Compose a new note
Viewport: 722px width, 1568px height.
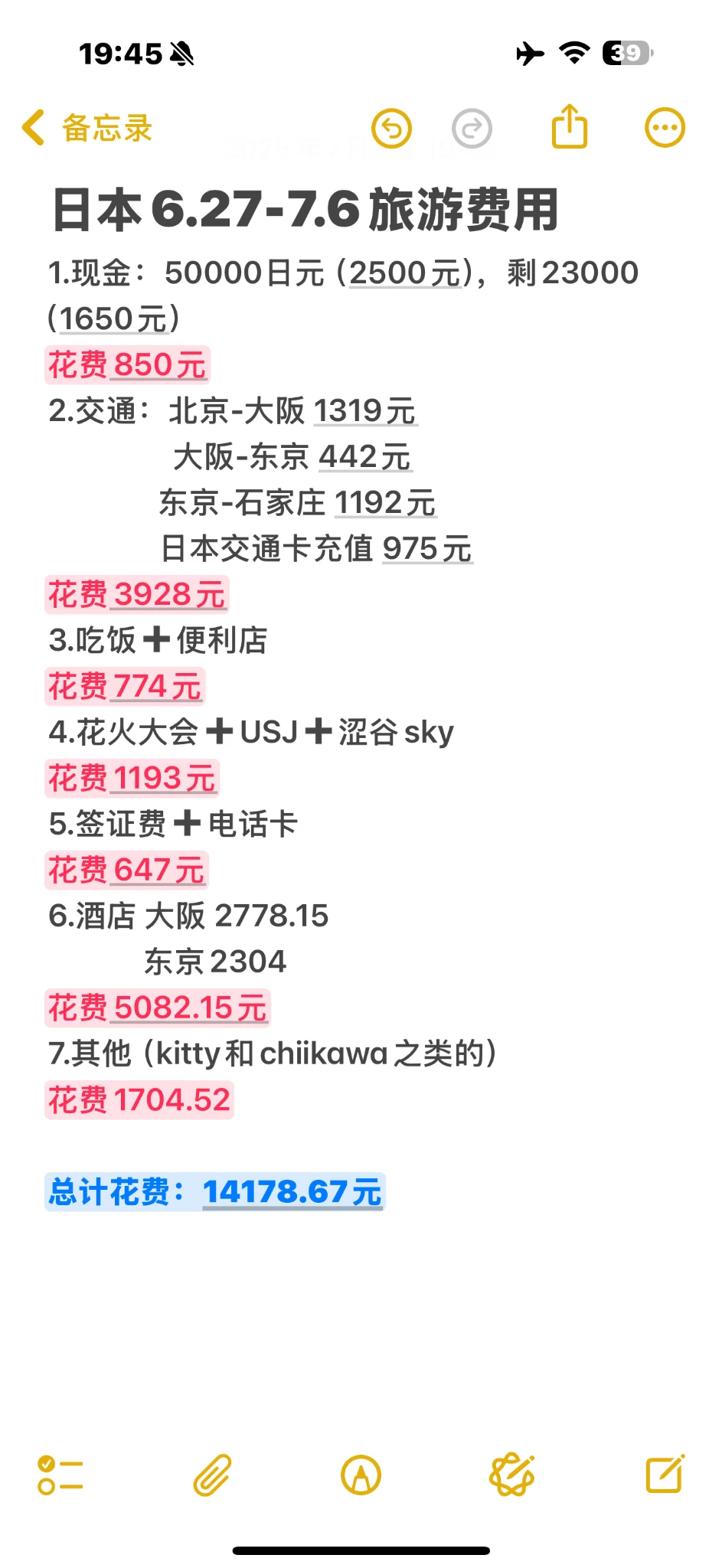tap(664, 1474)
